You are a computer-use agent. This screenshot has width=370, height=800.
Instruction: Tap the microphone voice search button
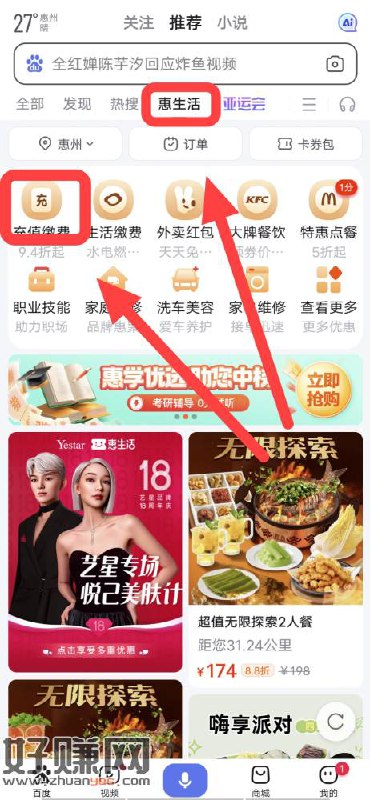[185, 780]
